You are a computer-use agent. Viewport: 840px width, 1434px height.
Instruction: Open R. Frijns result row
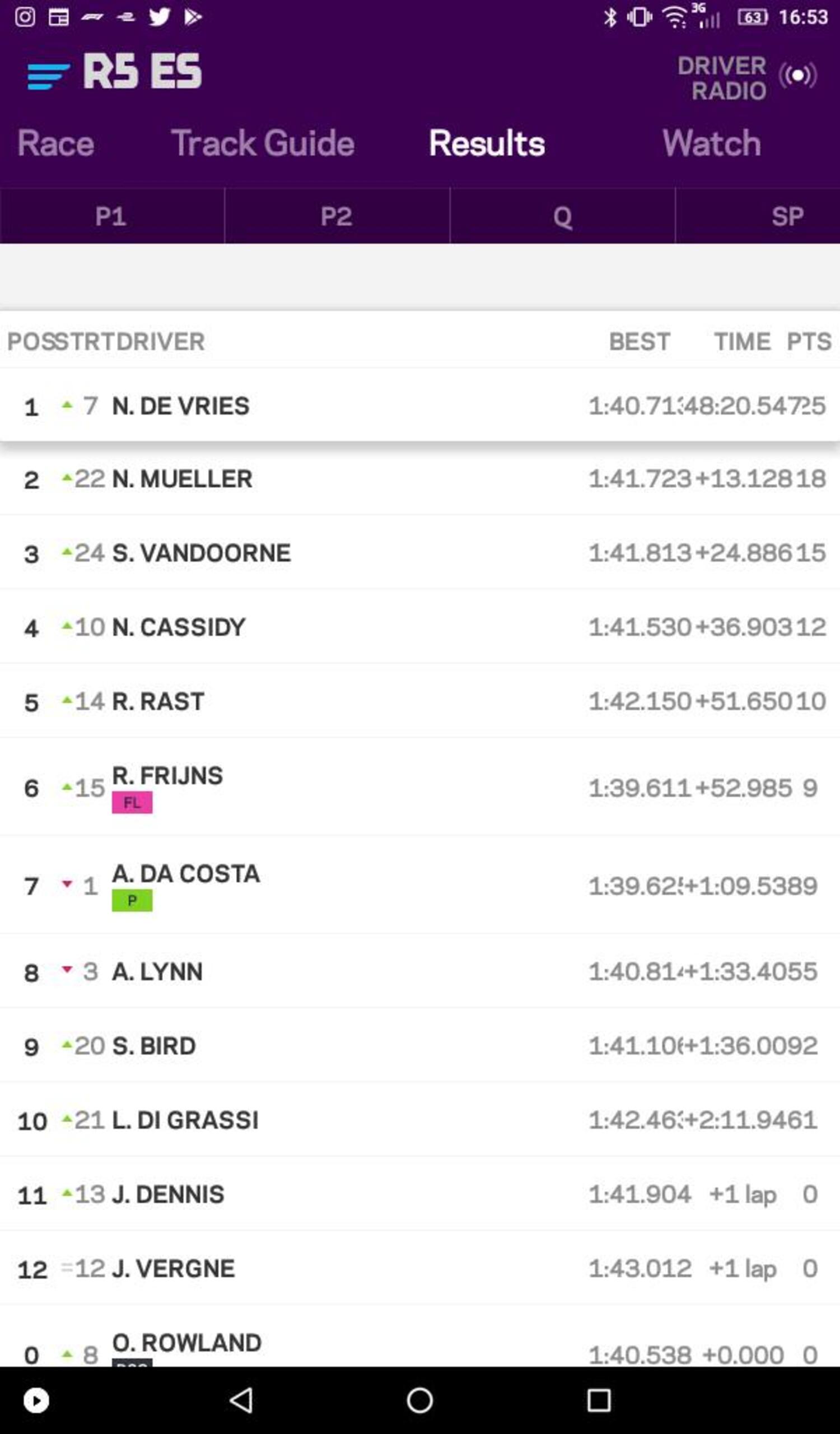(x=419, y=788)
